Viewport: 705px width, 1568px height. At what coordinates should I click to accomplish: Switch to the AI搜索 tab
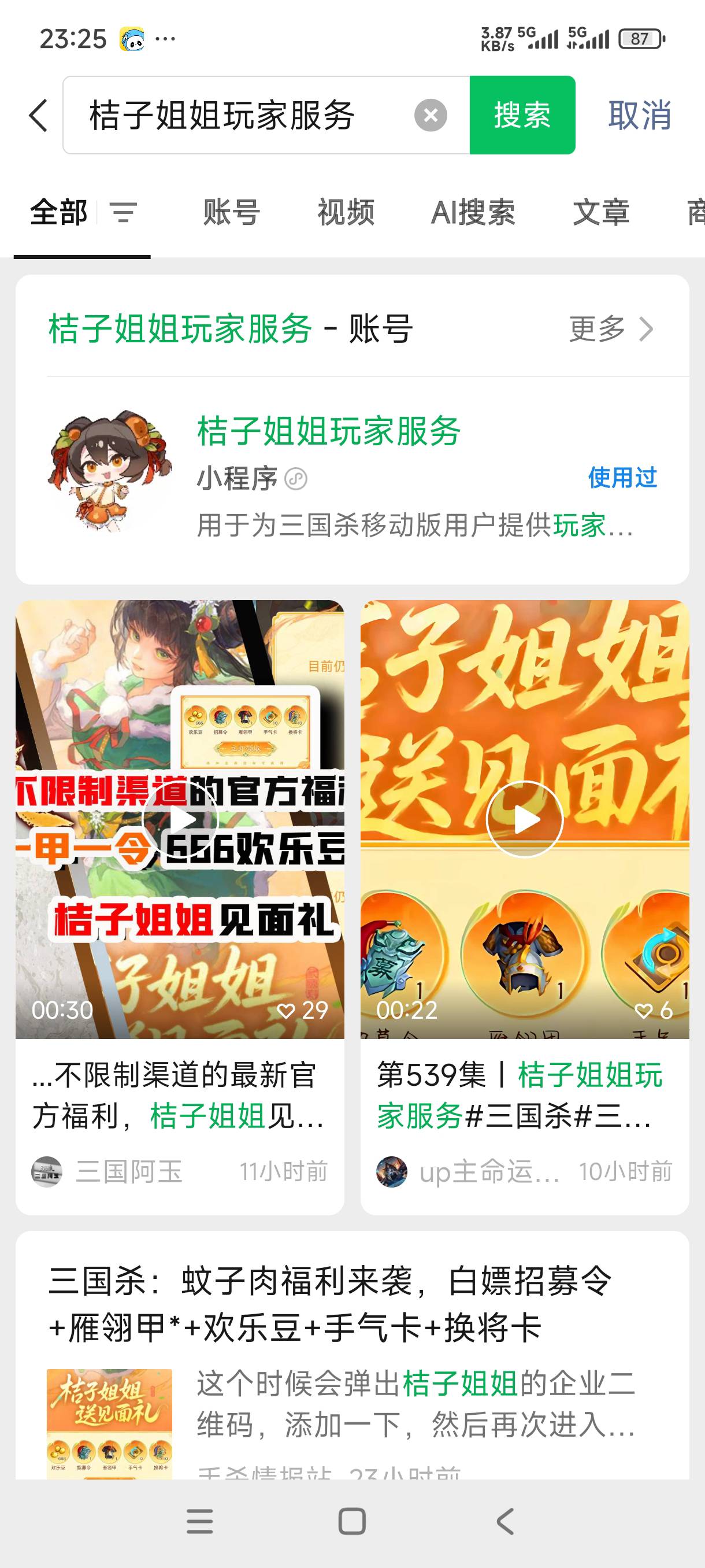[473, 212]
